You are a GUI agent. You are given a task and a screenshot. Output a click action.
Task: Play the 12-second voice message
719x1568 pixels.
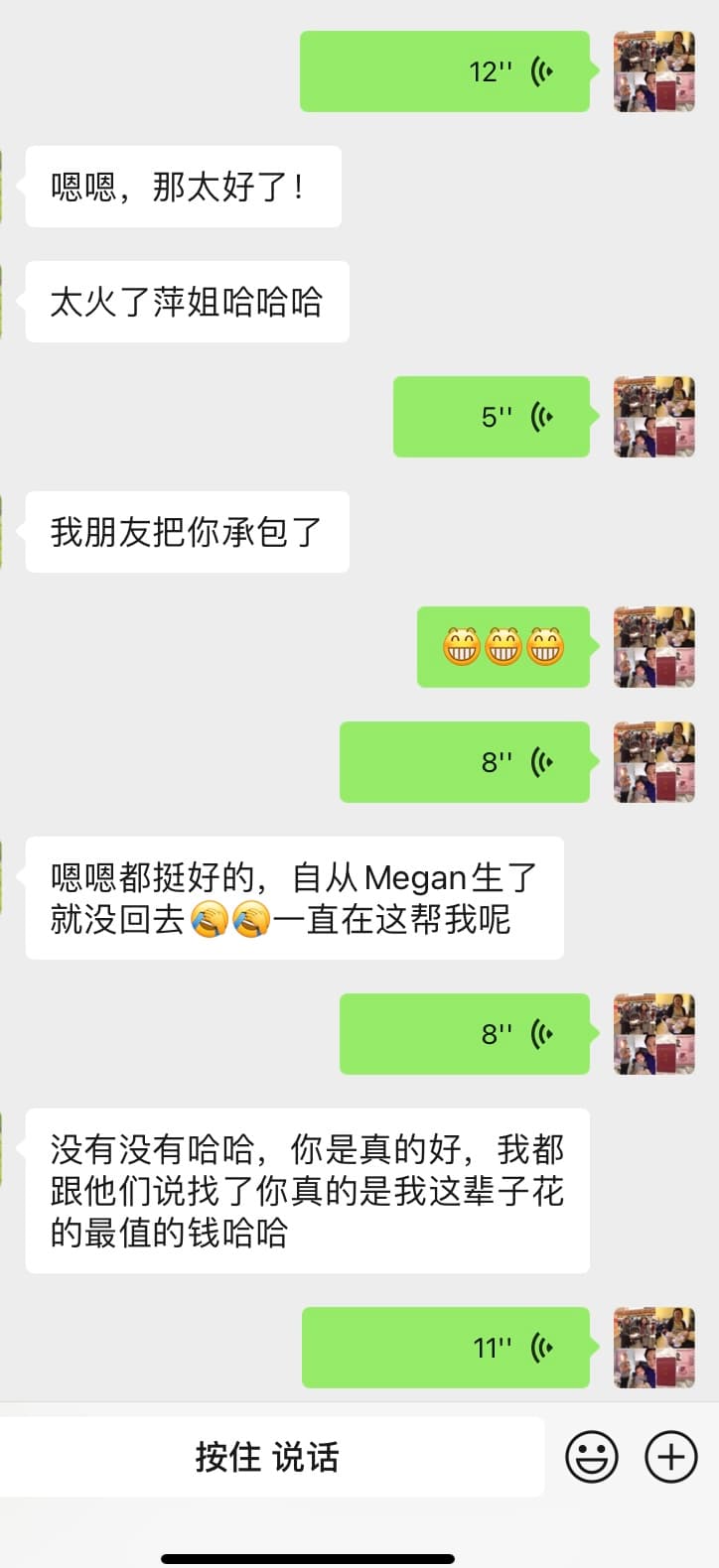tap(445, 71)
